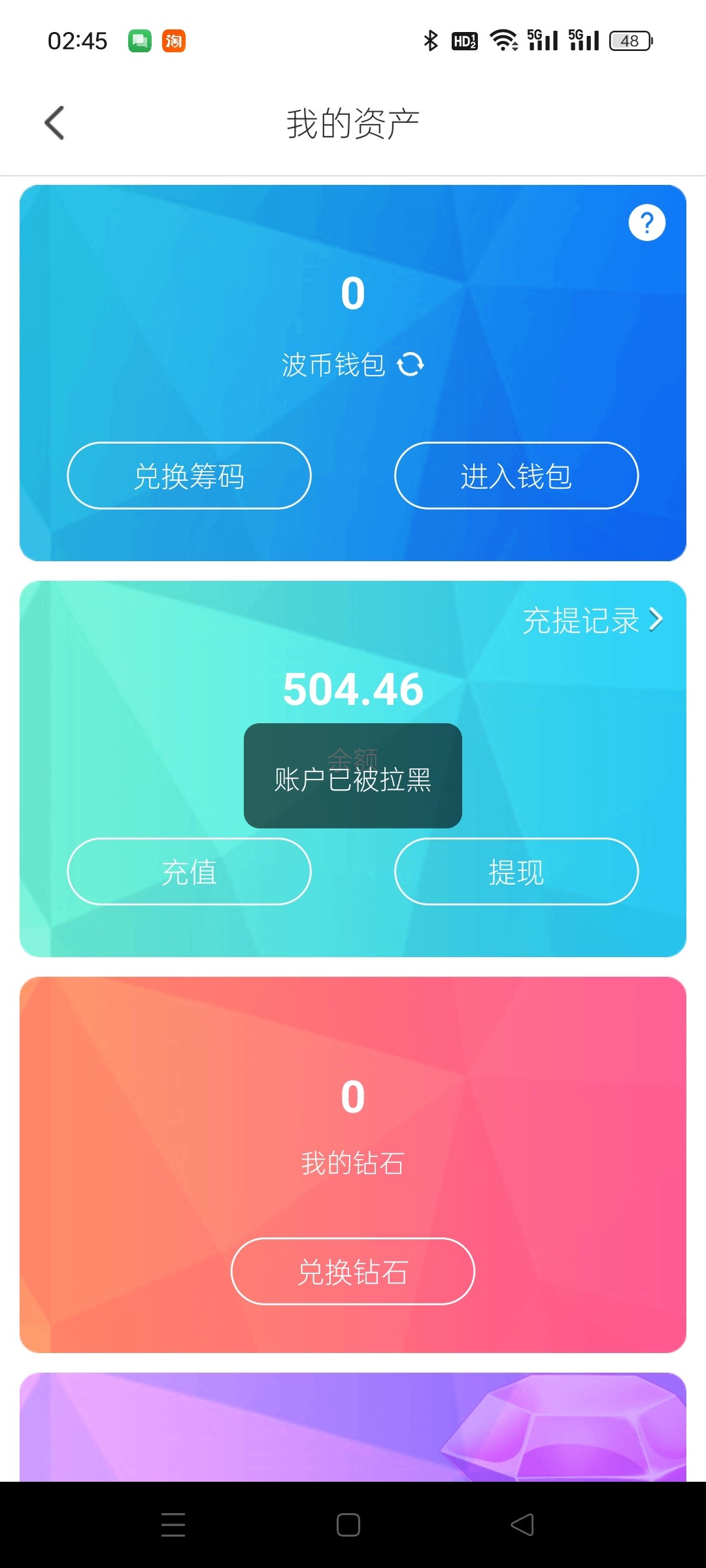Open the Taobao icon in the status bar
Viewport: 706px width, 1568px height.
tap(173, 41)
